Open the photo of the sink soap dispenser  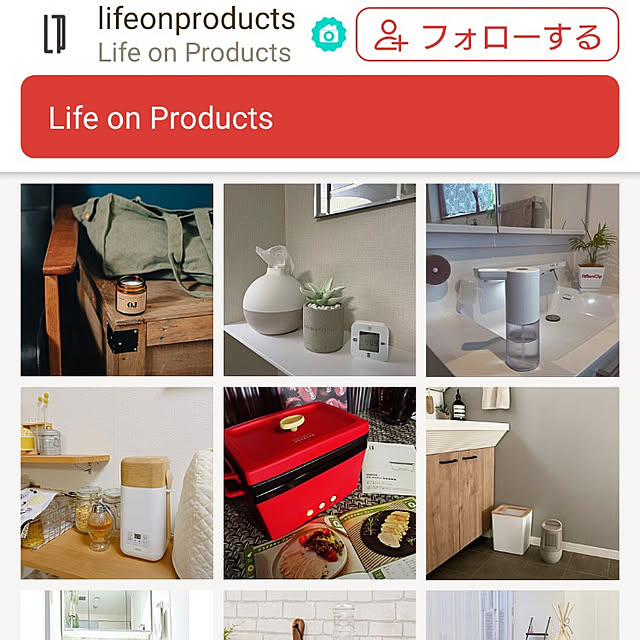(x=522, y=279)
